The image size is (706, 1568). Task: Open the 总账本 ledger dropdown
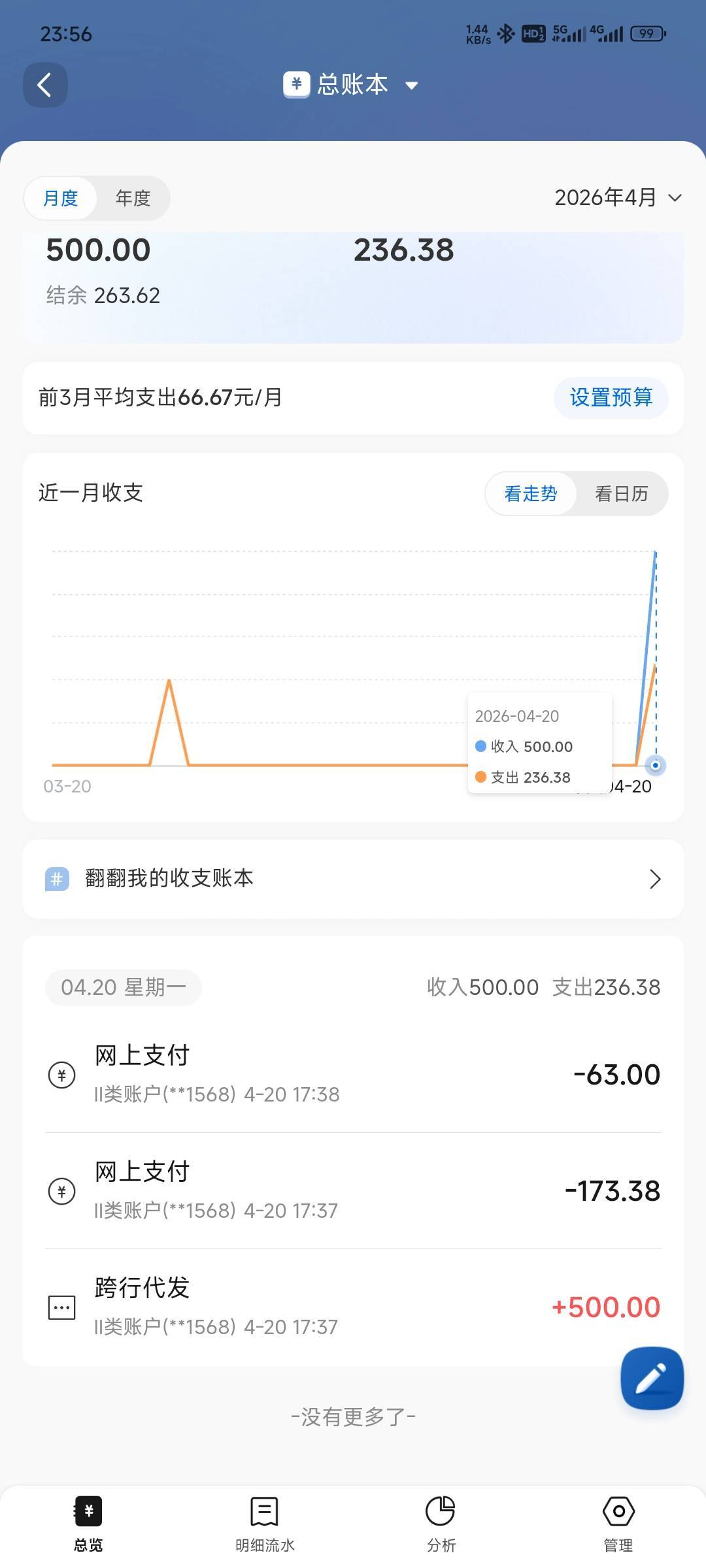[351, 85]
